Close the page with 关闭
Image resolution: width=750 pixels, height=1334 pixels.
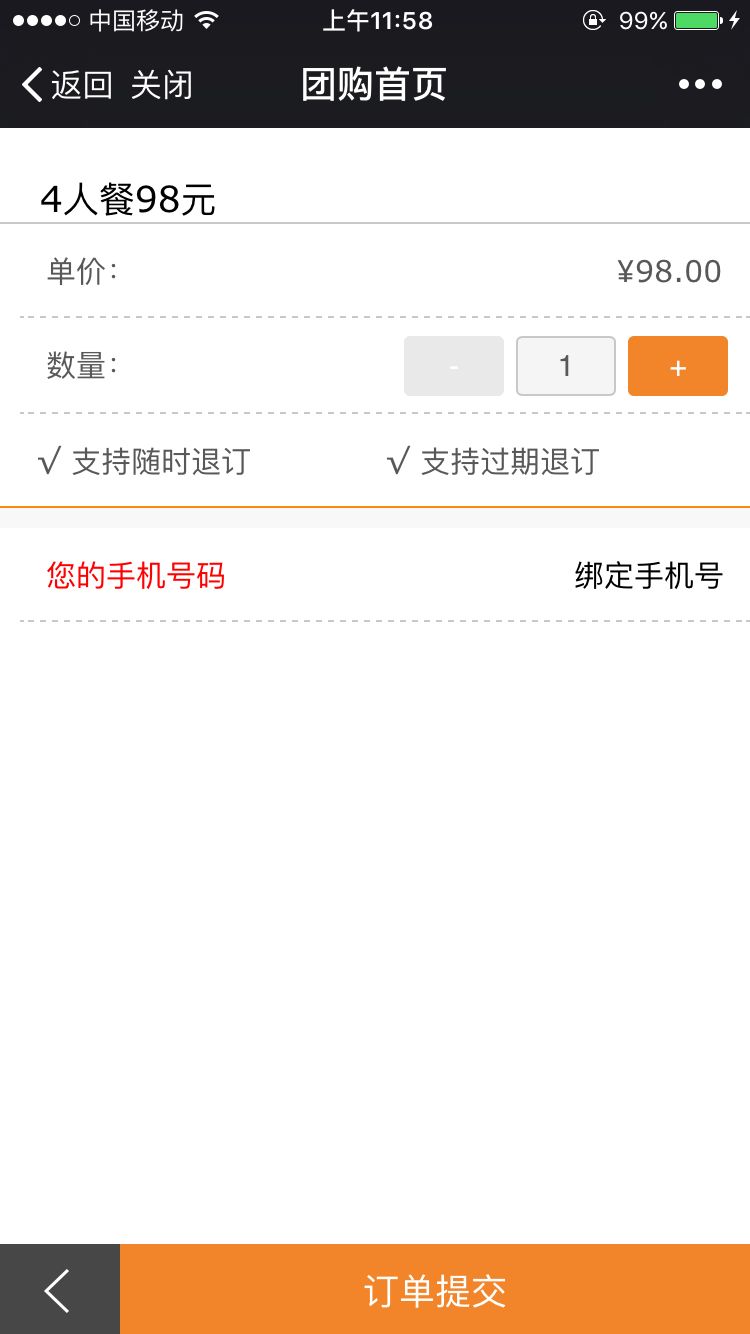(x=161, y=85)
